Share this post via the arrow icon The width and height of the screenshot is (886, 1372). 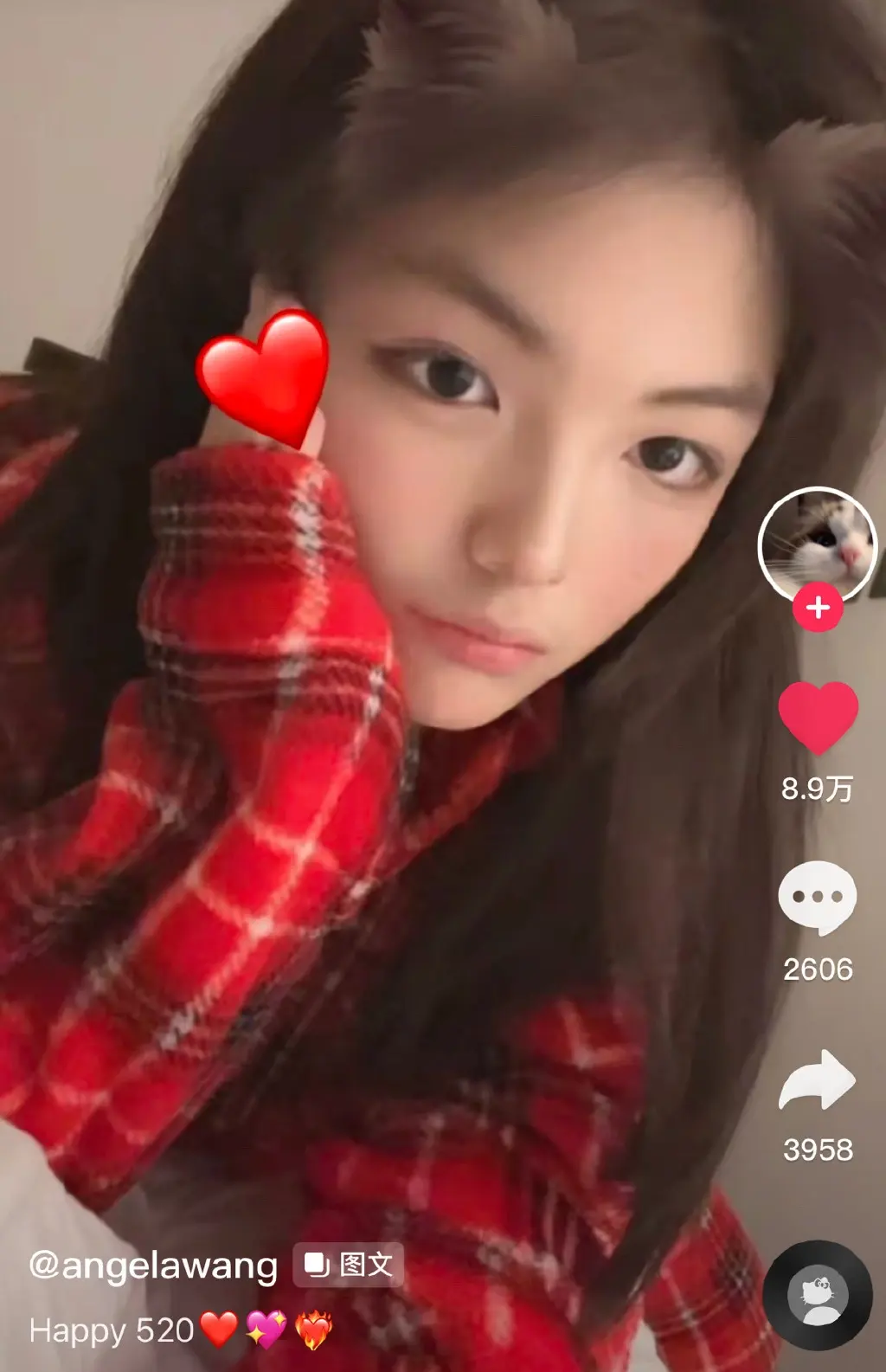click(x=818, y=1079)
